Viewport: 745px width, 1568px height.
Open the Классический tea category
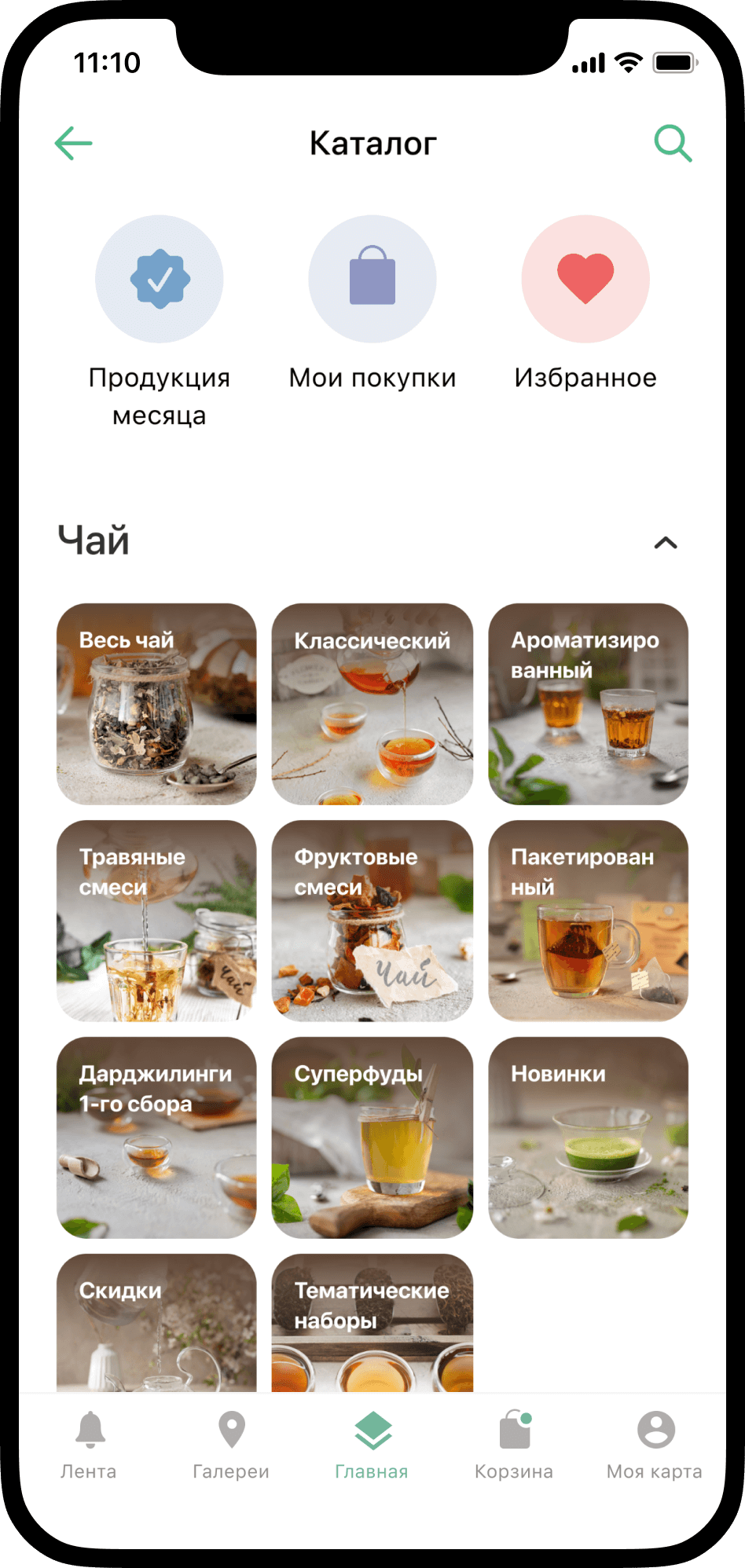point(372,704)
